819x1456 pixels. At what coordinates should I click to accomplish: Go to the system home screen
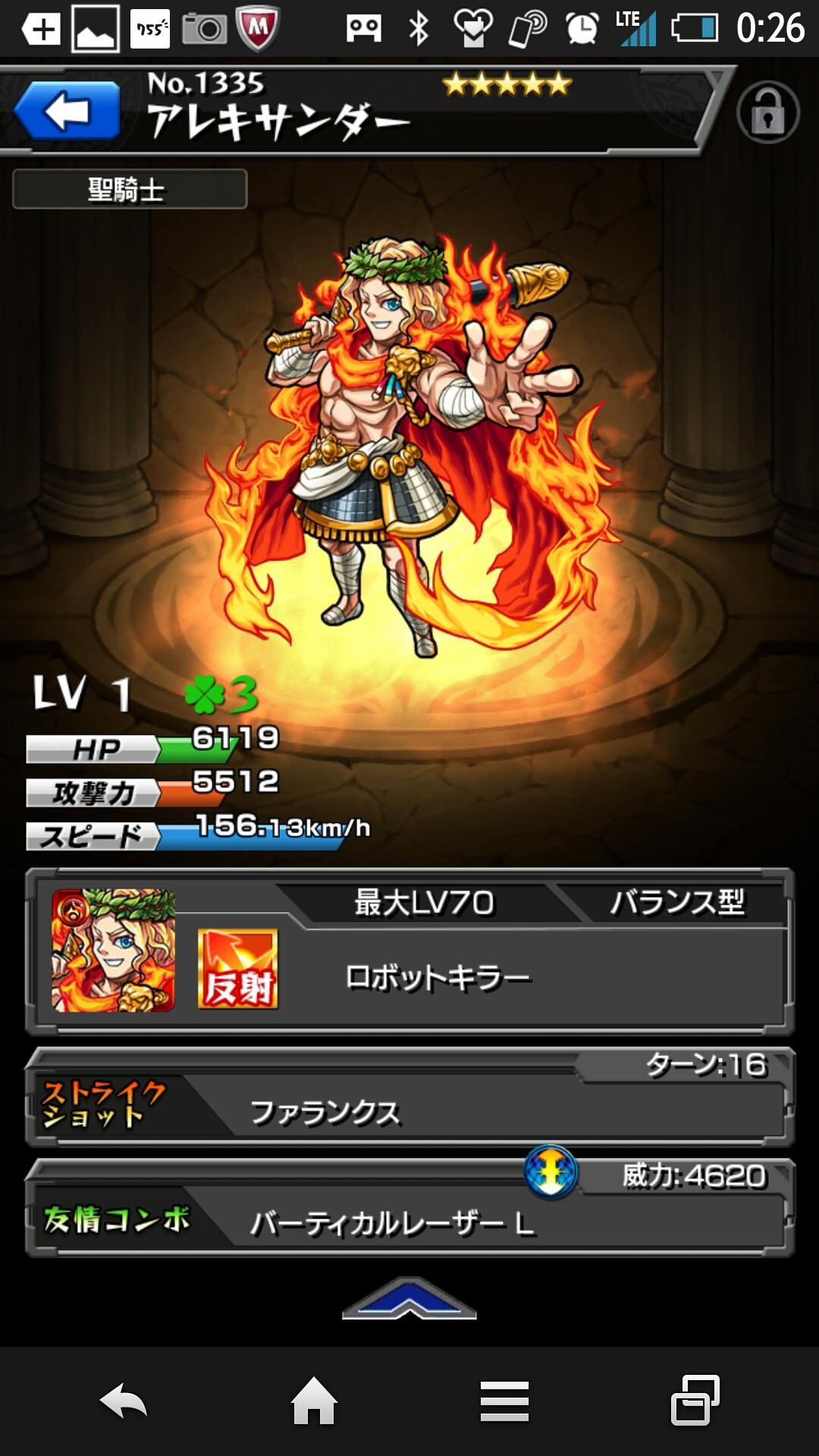pos(314,1401)
